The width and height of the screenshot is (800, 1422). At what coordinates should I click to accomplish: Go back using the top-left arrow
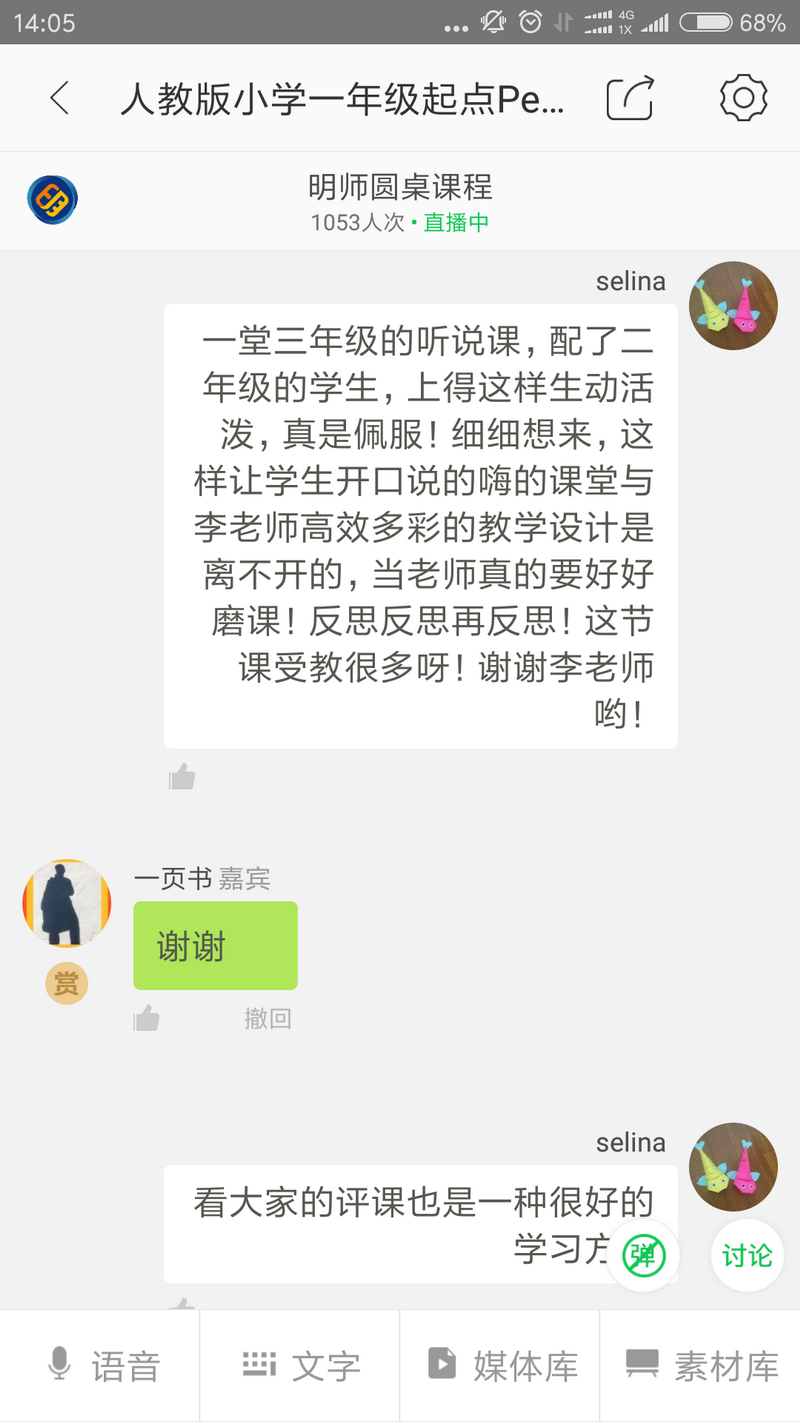[x=60, y=98]
